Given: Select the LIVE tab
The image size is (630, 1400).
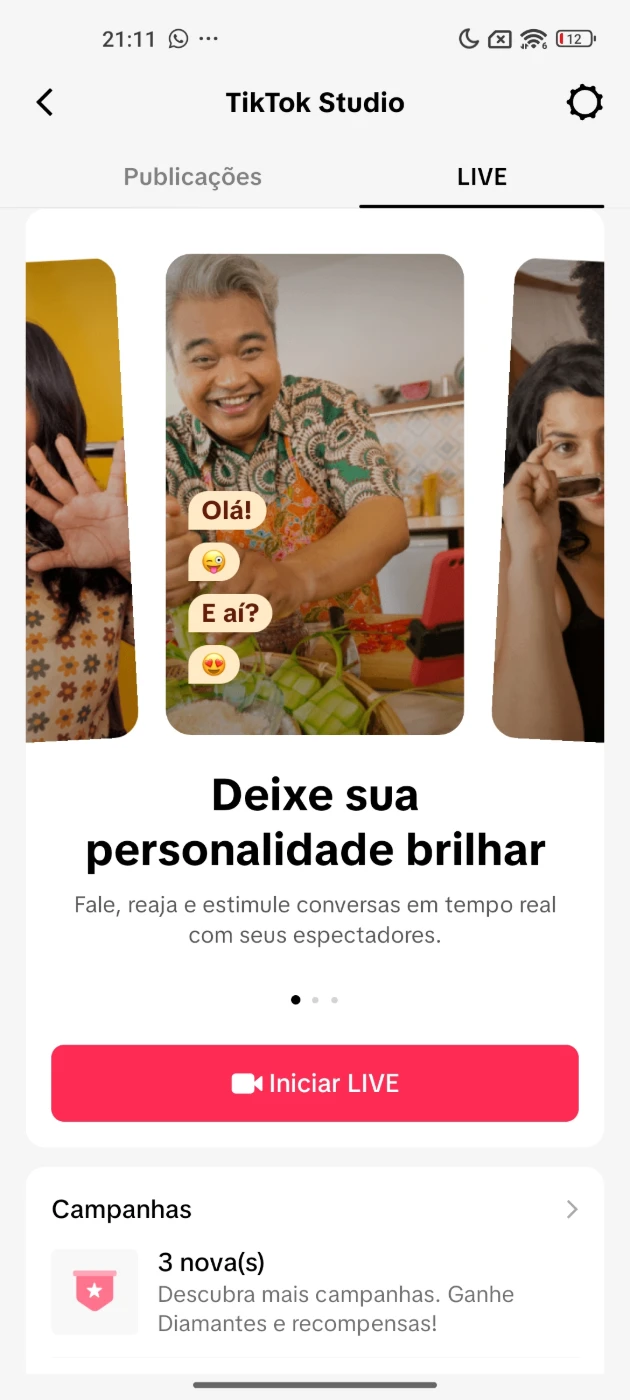Looking at the screenshot, I should [482, 177].
